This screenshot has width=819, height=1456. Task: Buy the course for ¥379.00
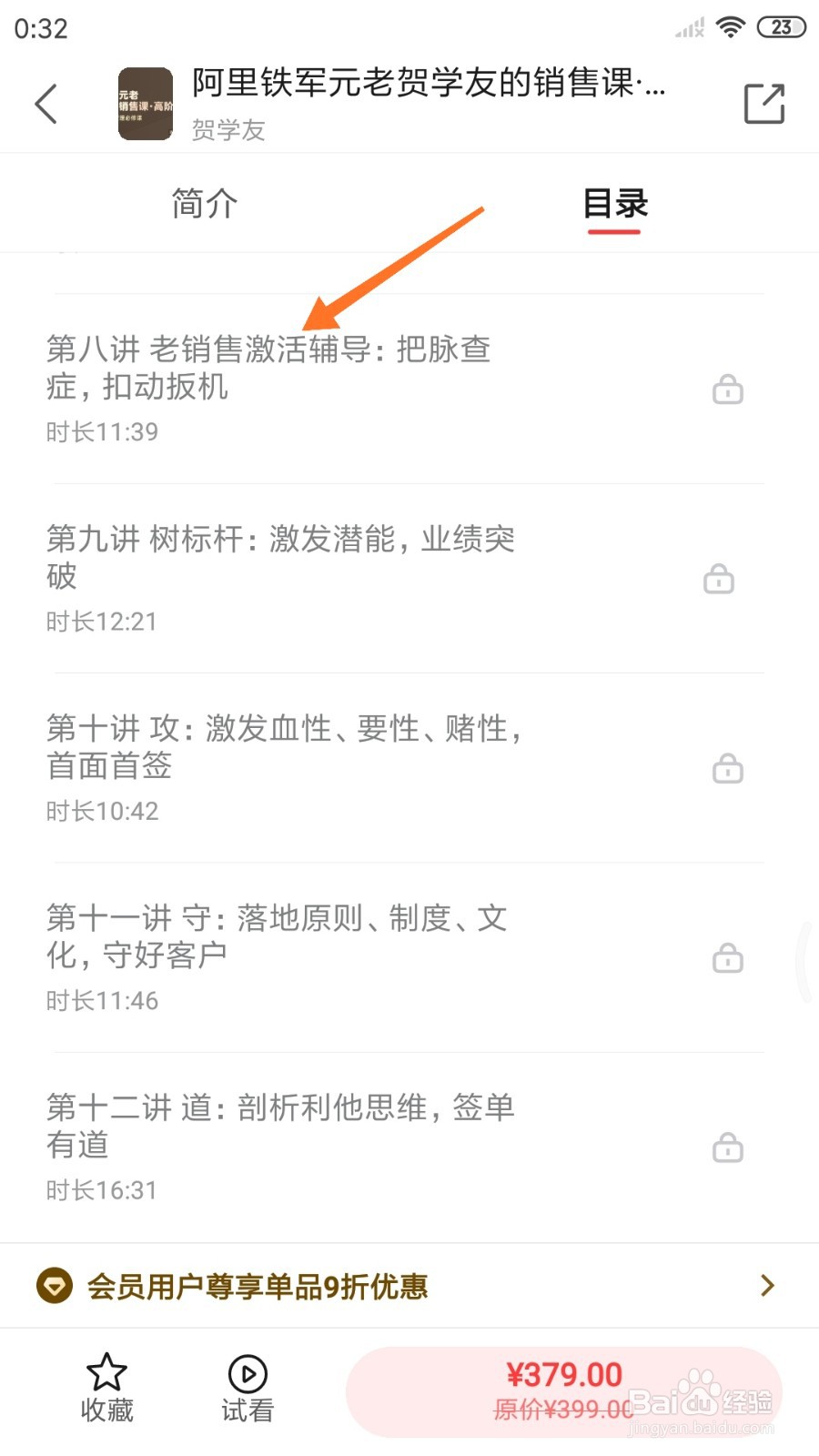pos(563,1391)
